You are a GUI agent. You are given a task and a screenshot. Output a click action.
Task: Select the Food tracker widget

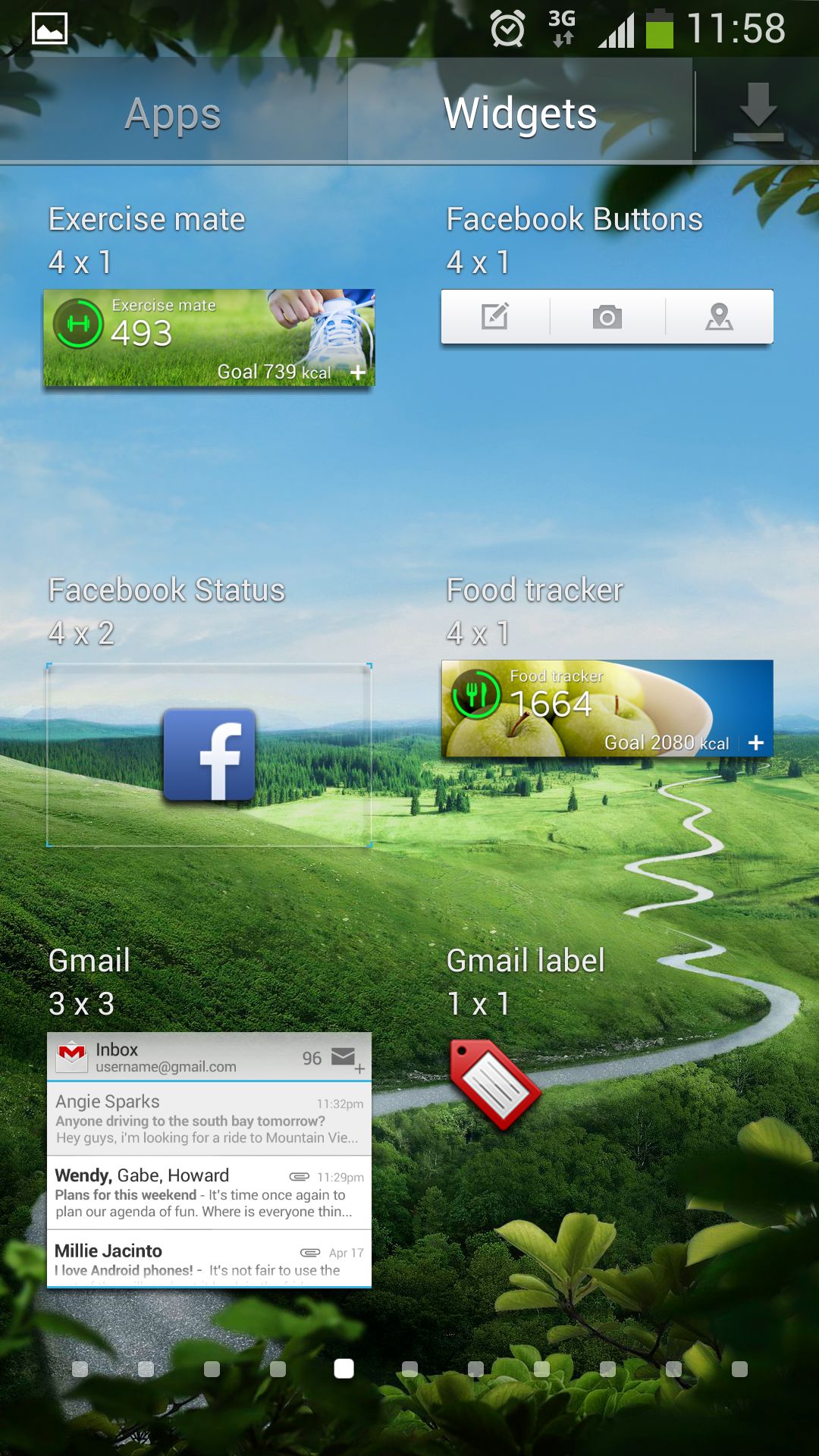tap(607, 708)
